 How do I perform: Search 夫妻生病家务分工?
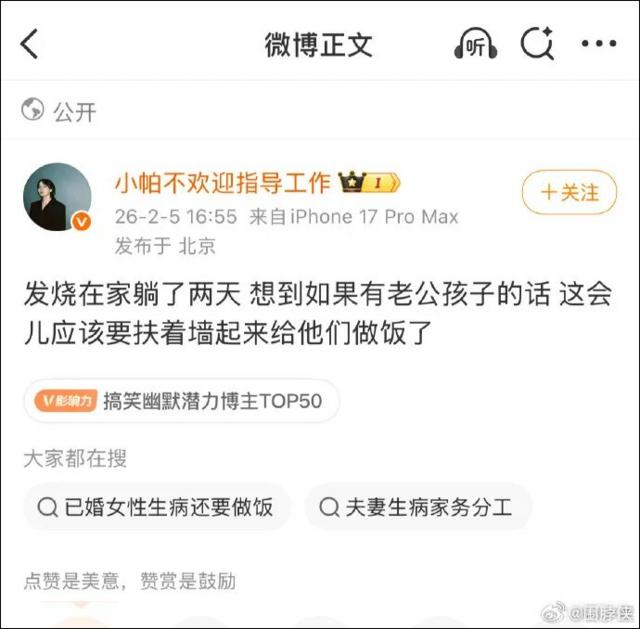point(417,507)
